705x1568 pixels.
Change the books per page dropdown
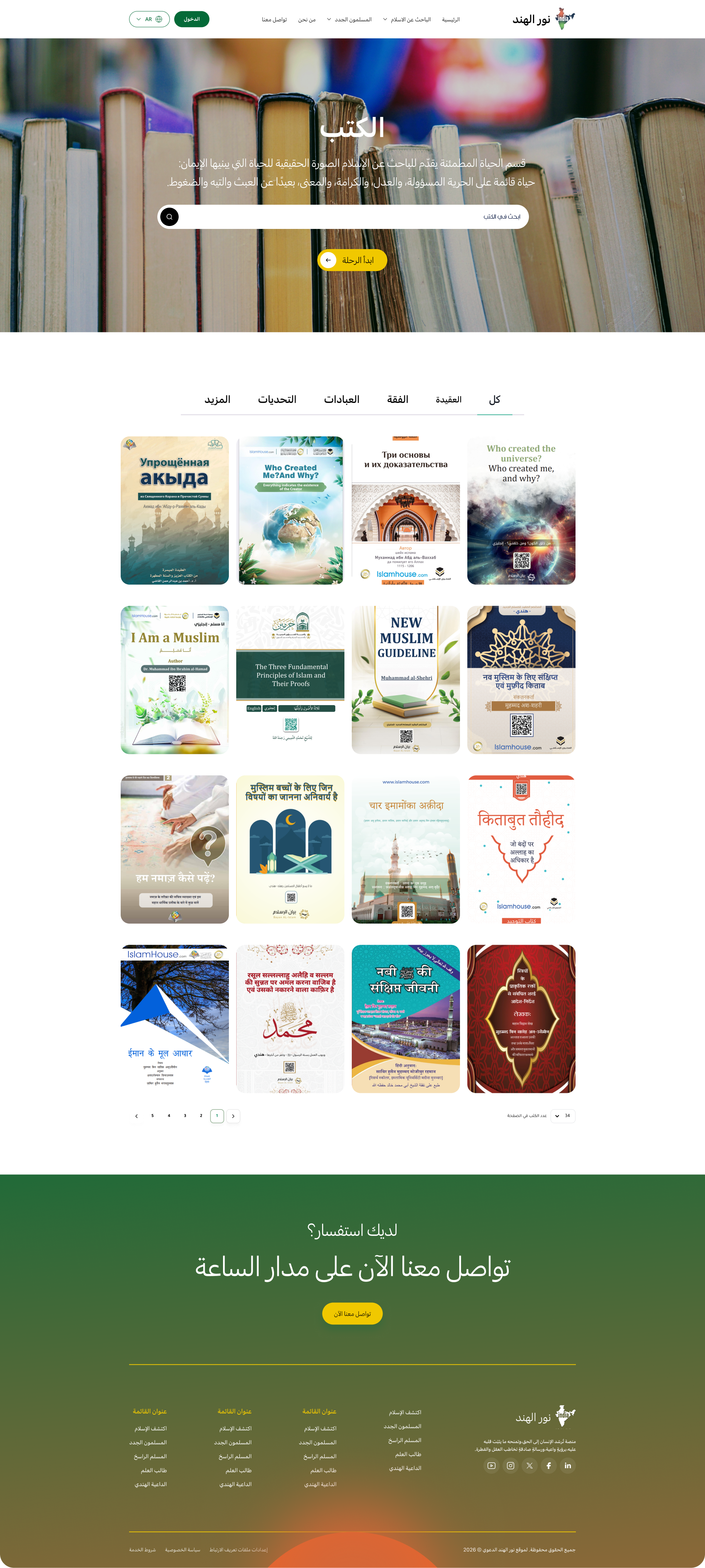[x=563, y=1116]
